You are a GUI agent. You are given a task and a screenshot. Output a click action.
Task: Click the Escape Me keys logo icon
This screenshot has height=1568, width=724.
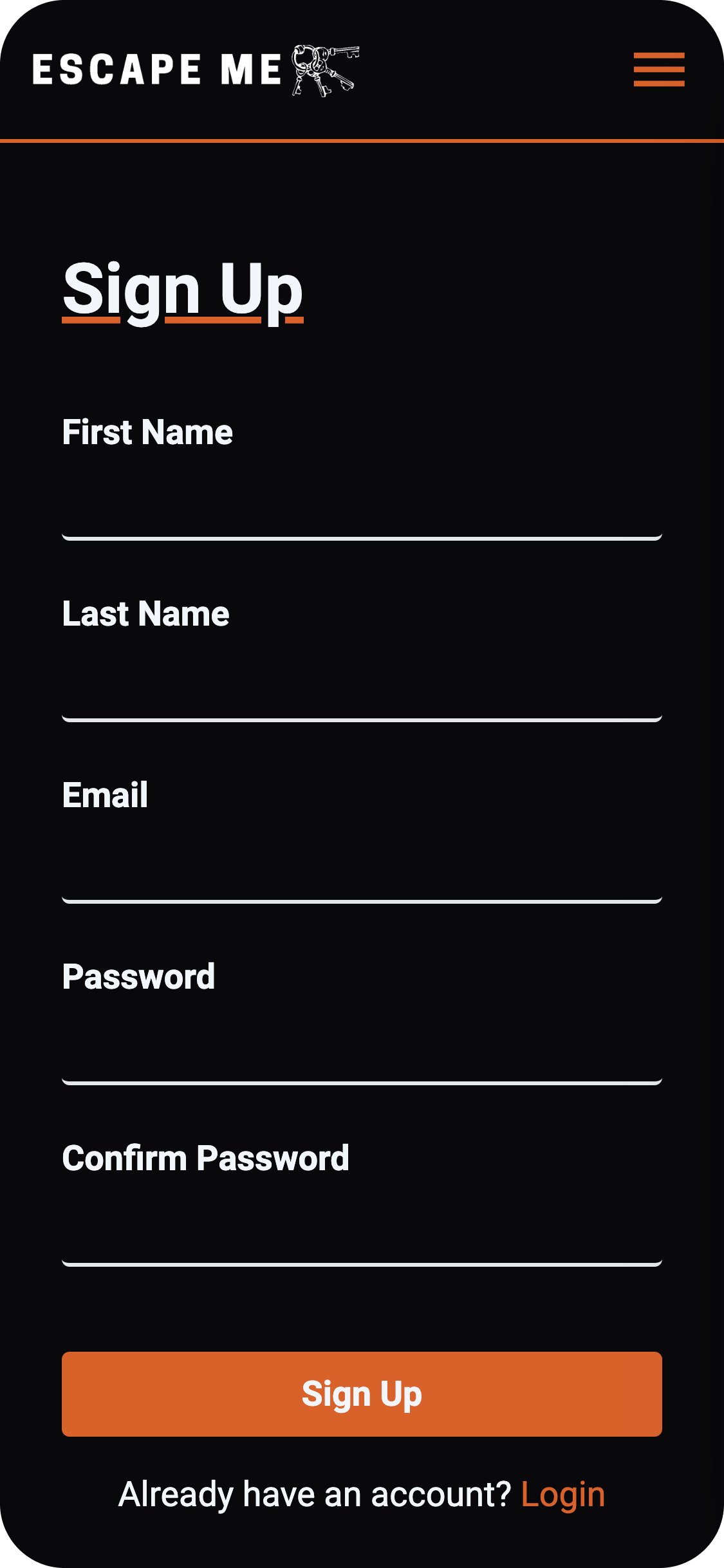(325, 71)
